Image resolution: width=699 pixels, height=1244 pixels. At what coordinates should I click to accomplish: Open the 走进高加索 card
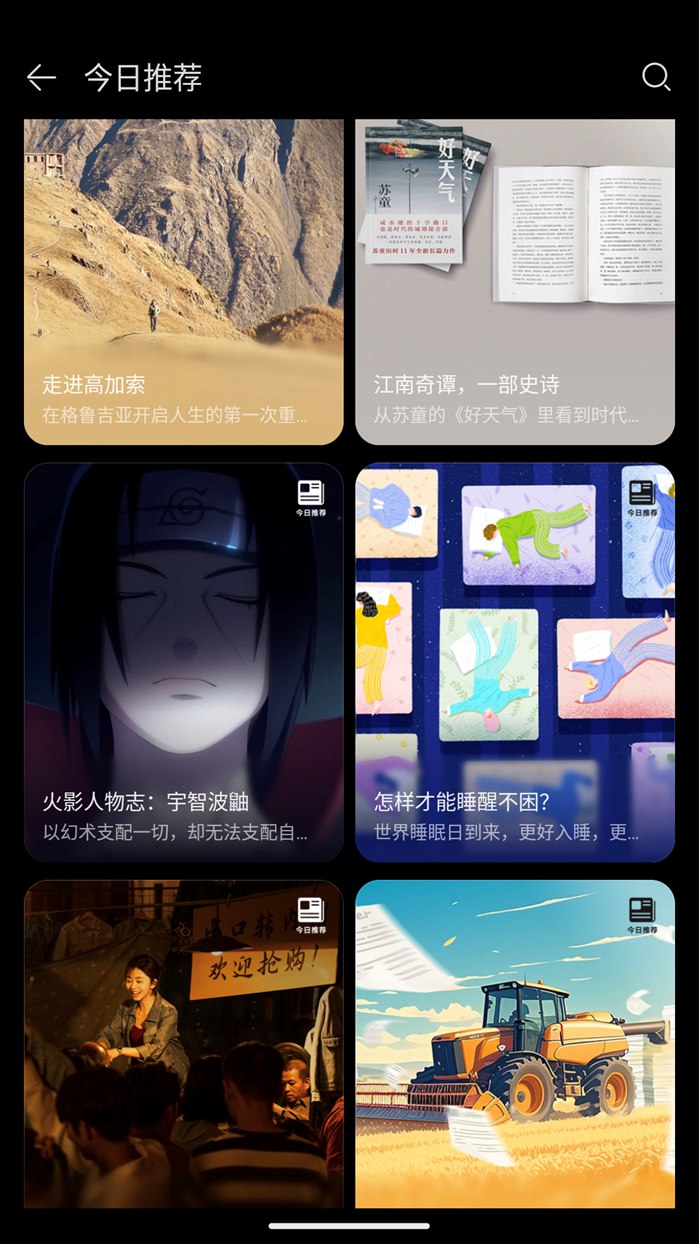(184, 282)
